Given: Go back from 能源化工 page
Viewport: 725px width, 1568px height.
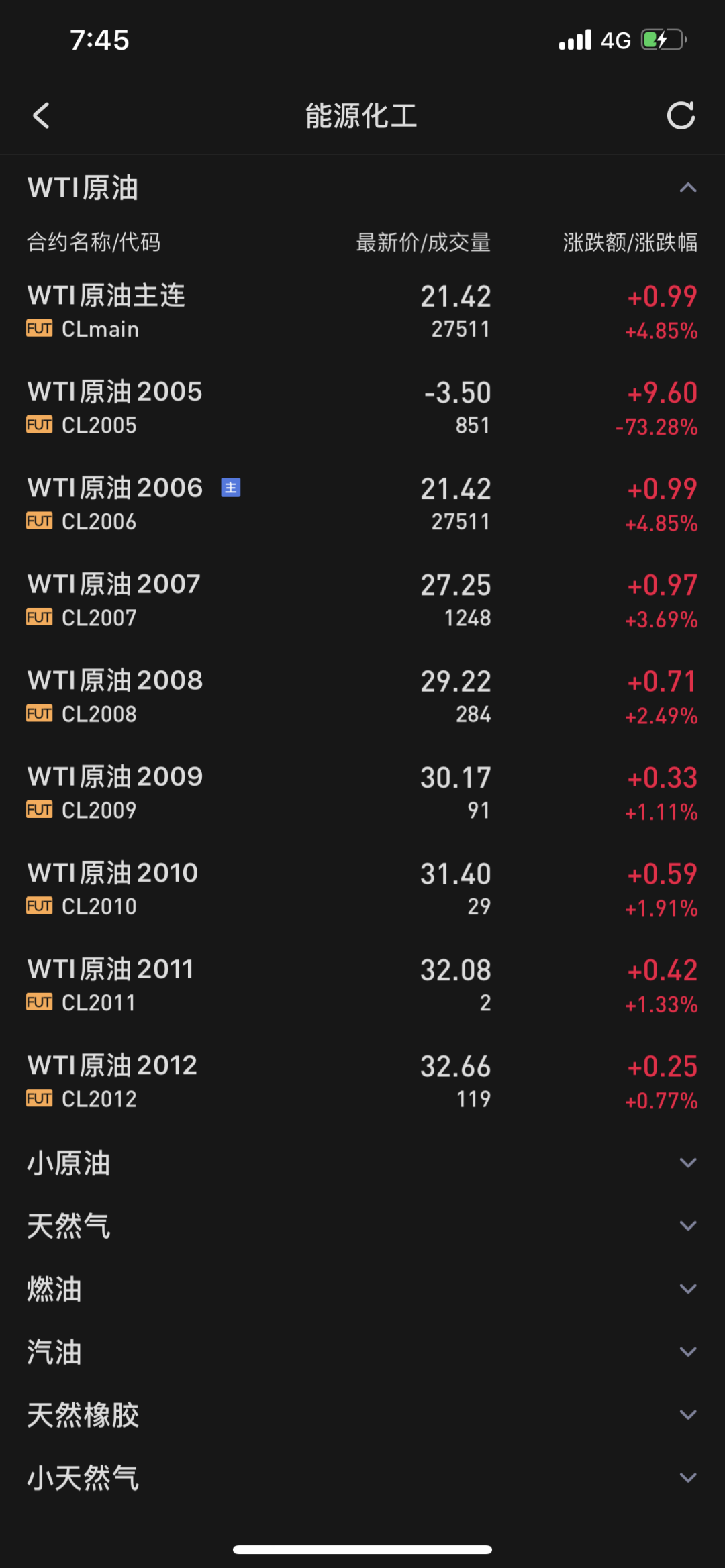Looking at the screenshot, I should coord(42,115).
